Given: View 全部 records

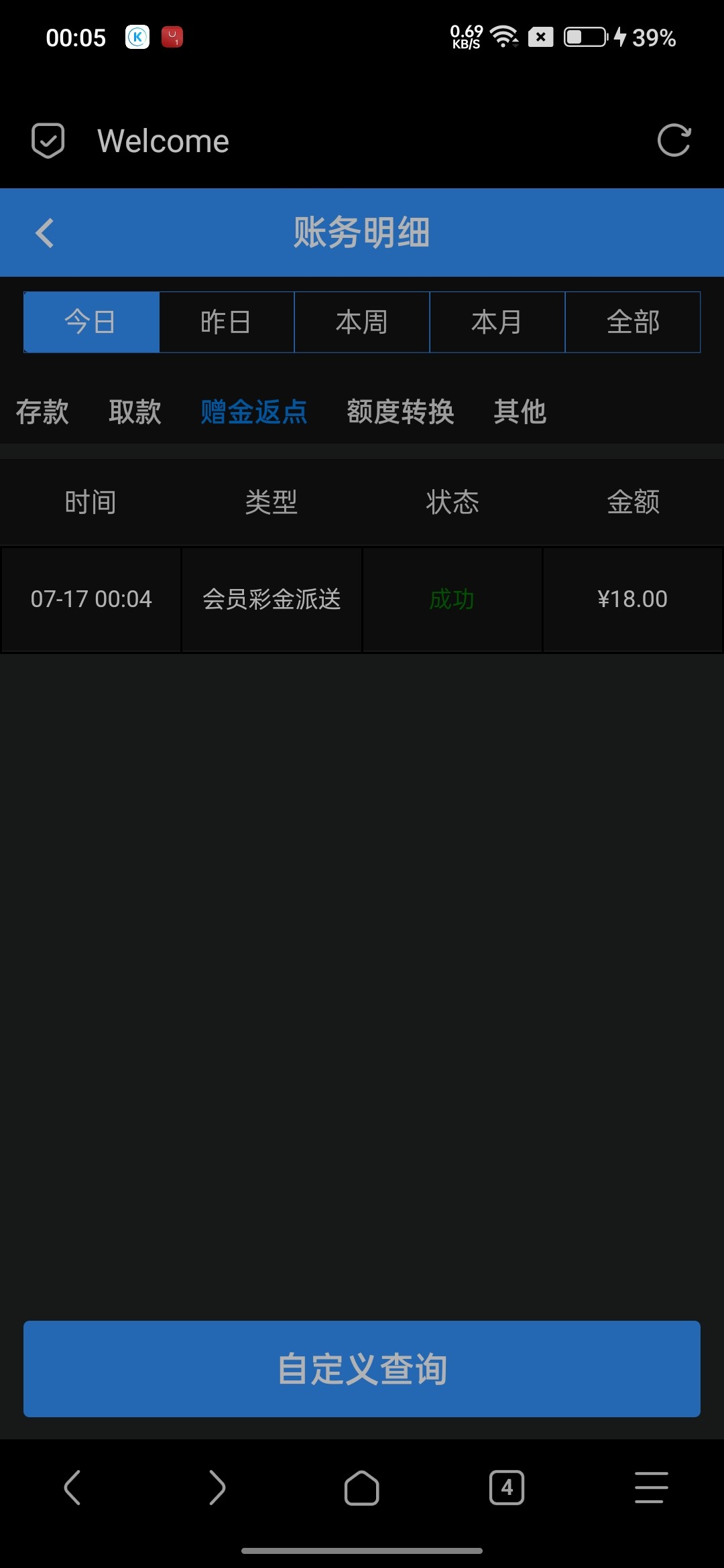Looking at the screenshot, I should click(633, 322).
